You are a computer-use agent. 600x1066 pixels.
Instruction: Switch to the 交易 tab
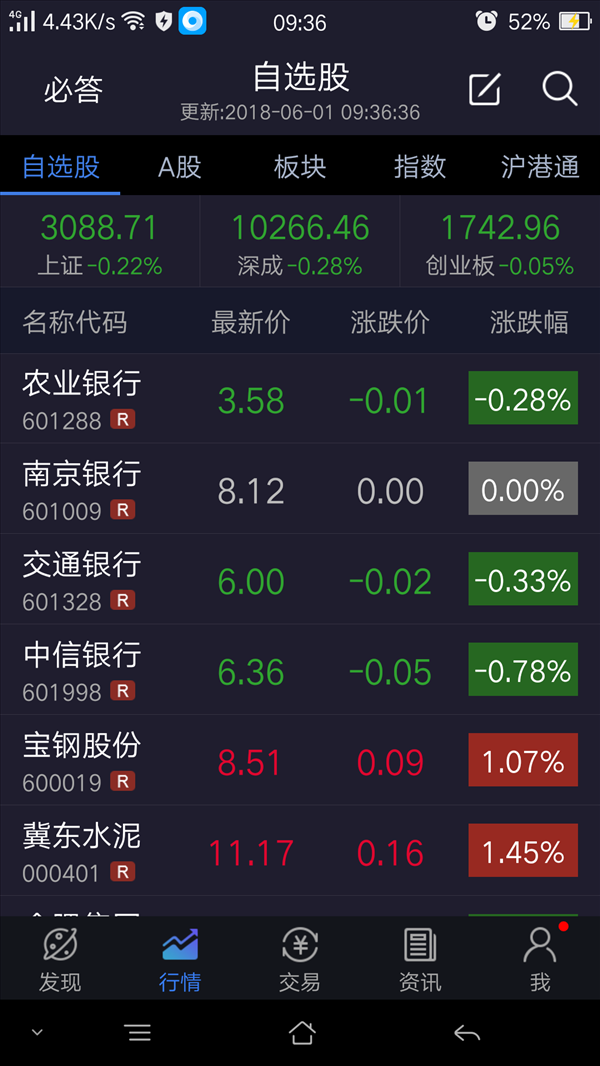tap(300, 959)
